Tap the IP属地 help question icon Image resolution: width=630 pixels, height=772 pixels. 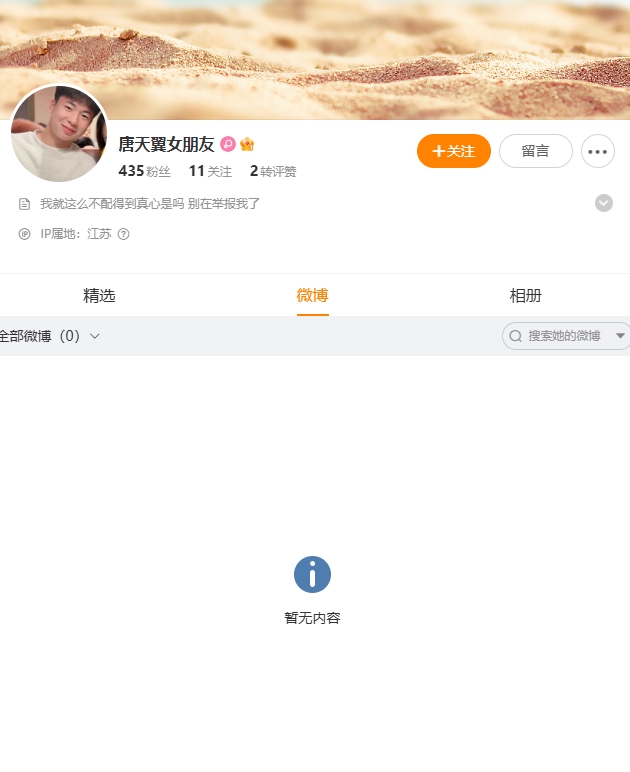coord(124,234)
